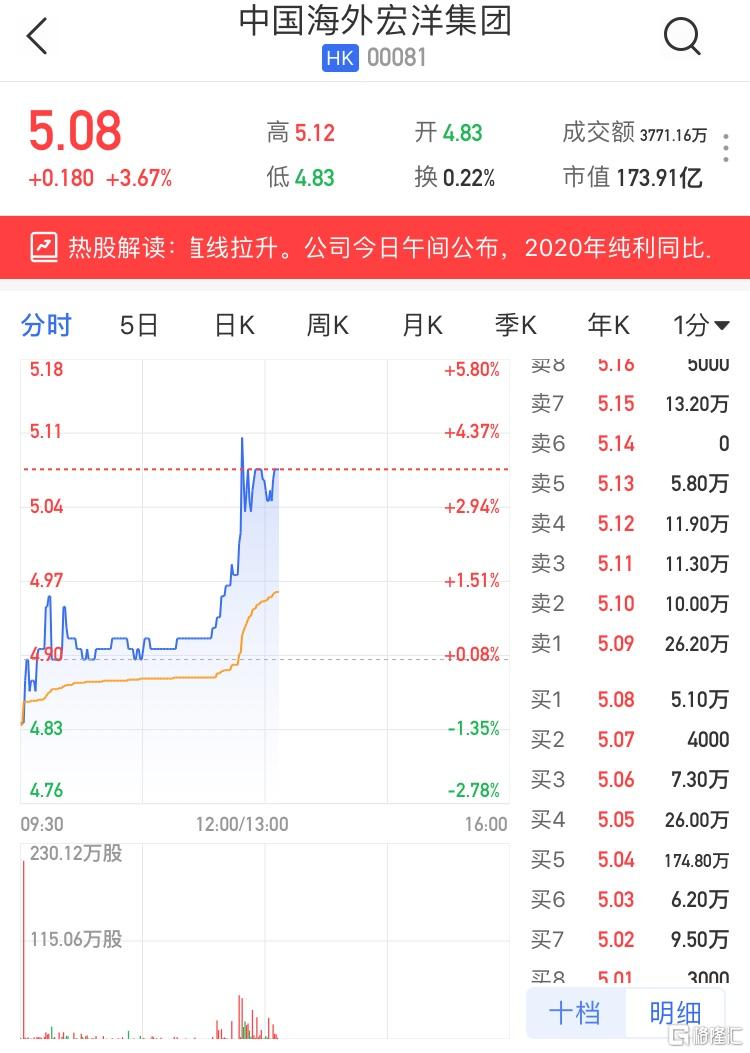750x1053 pixels.
Task: Select the 月K chart tab
Action: click(422, 325)
